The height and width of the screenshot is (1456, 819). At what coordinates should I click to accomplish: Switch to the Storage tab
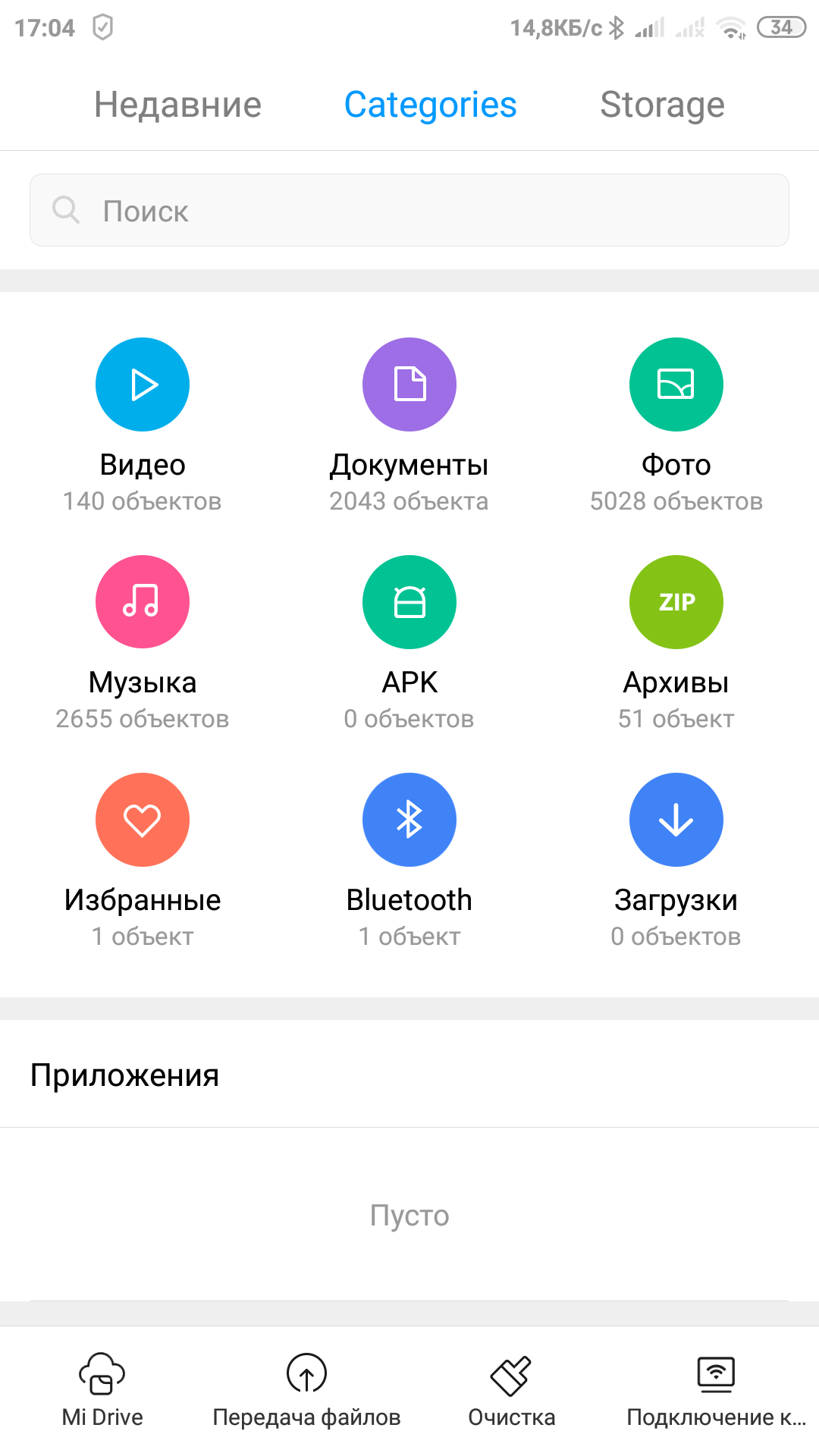(x=662, y=105)
